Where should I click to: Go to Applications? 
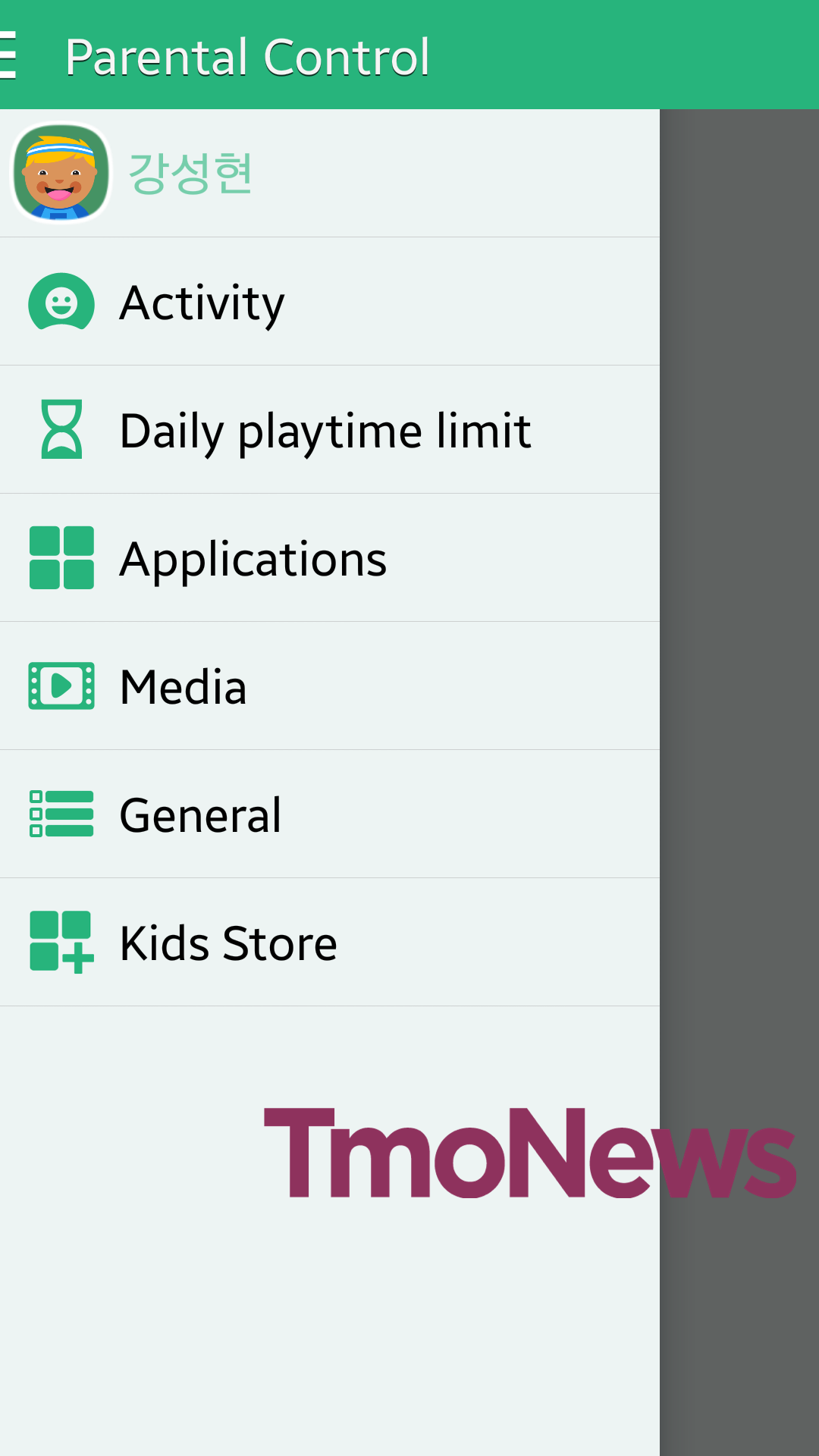point(330,558)
